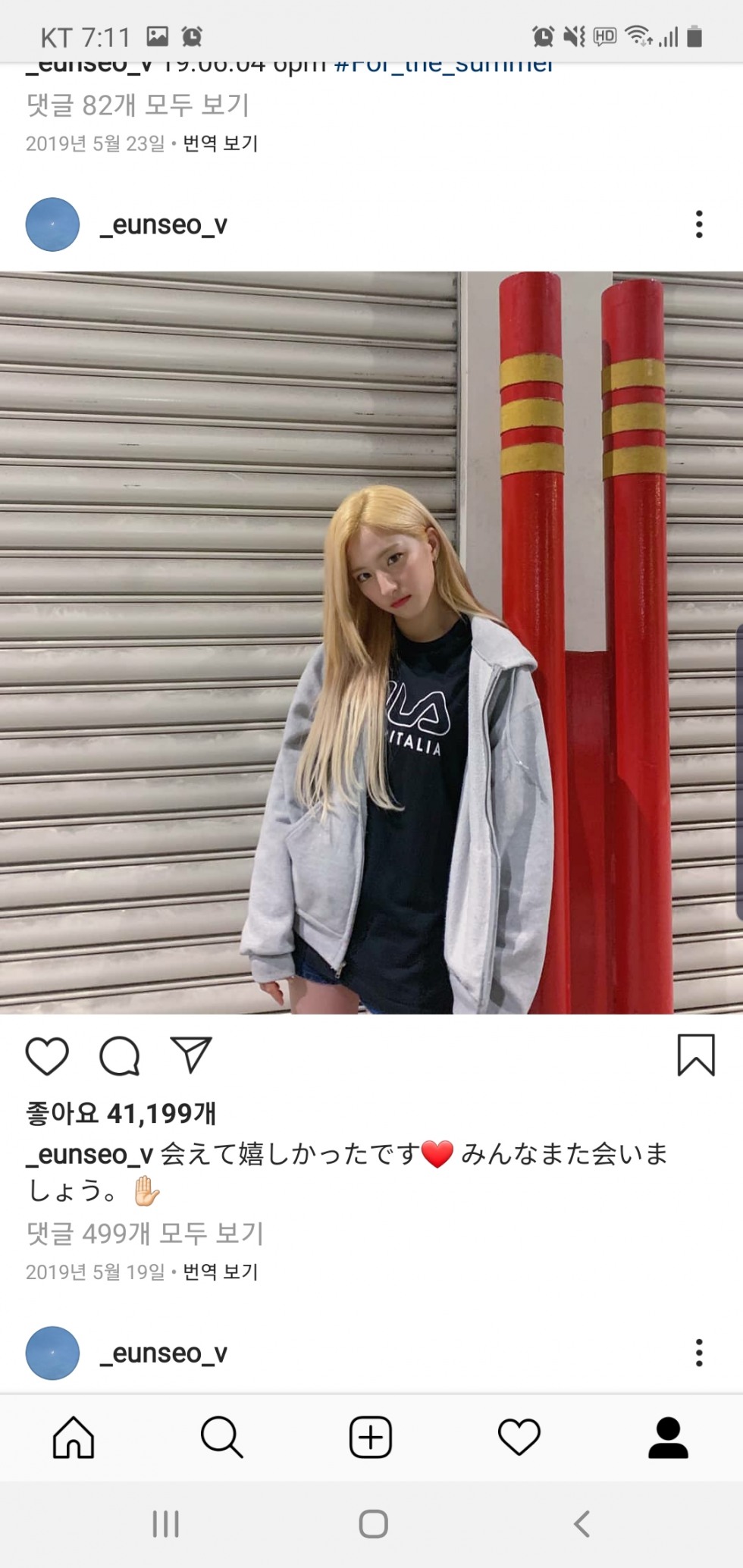The height and width of the screenshot is (1568, 743).
Task: Show translation for the 2019년 5월 23일 post
Action: click(x=221, y=143)
